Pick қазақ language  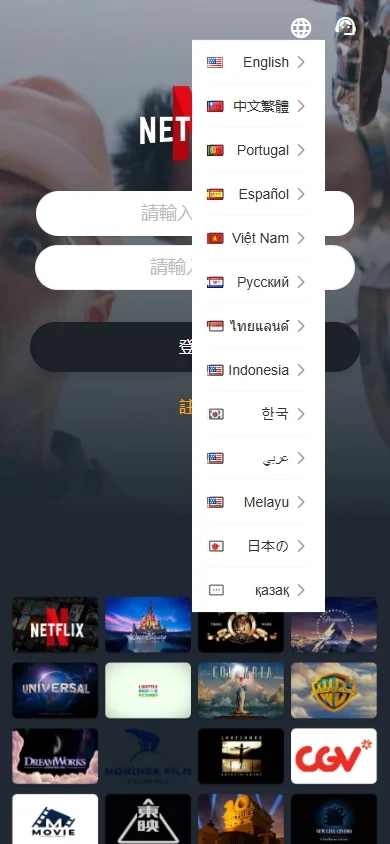pos(258,590)
